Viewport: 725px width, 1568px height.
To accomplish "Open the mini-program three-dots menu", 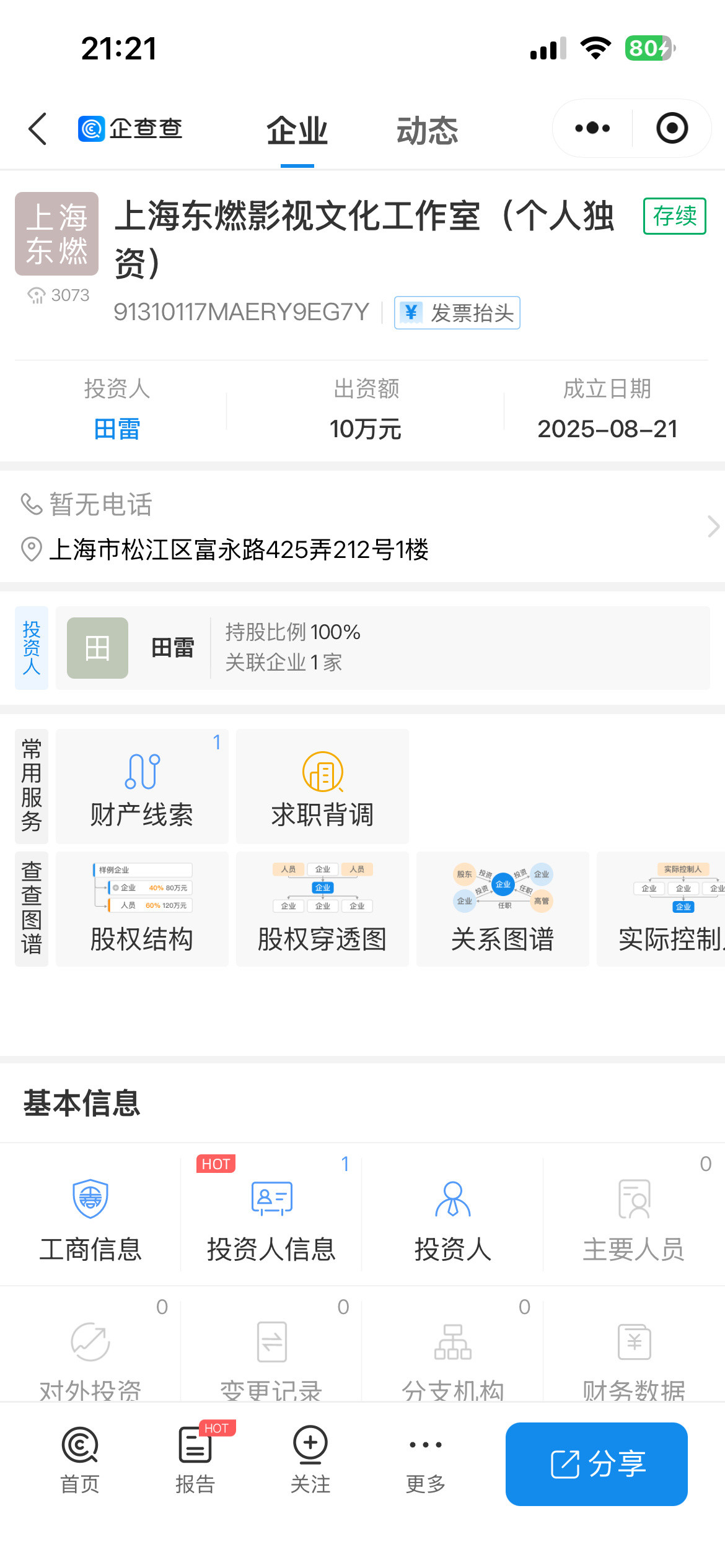I will tap(592, 128).
